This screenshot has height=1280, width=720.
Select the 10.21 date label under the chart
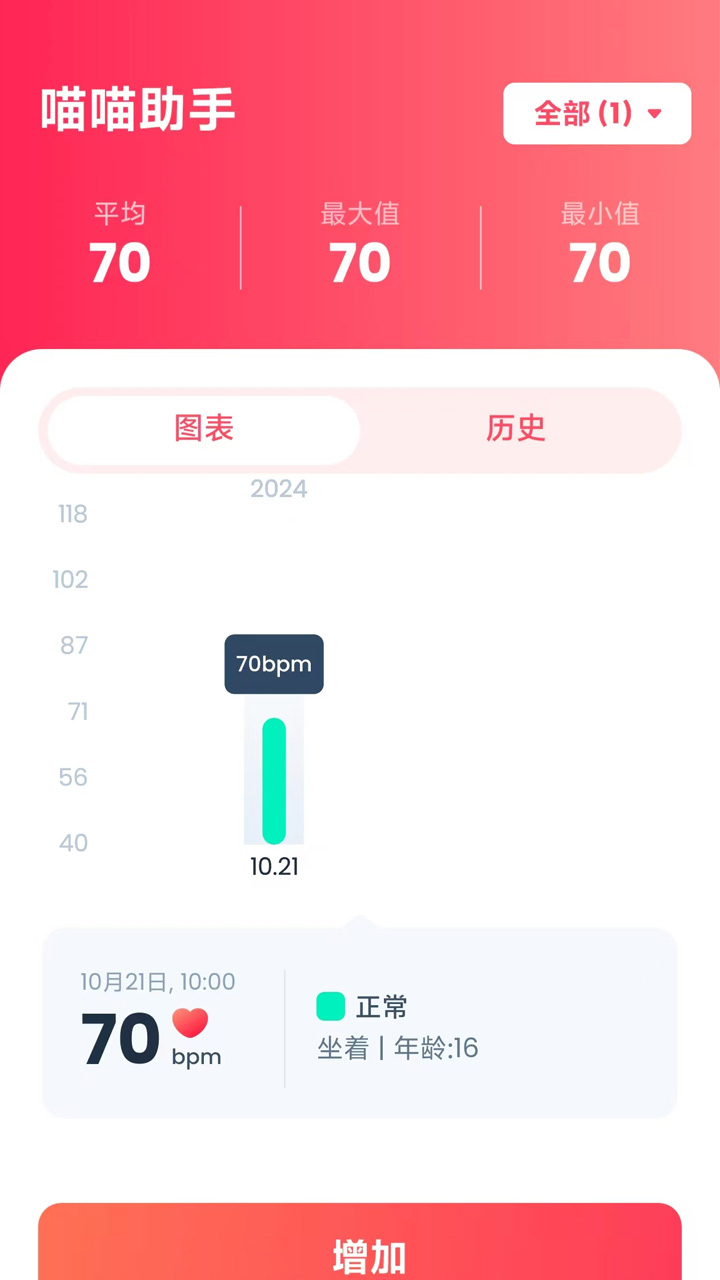coord(274,866)
